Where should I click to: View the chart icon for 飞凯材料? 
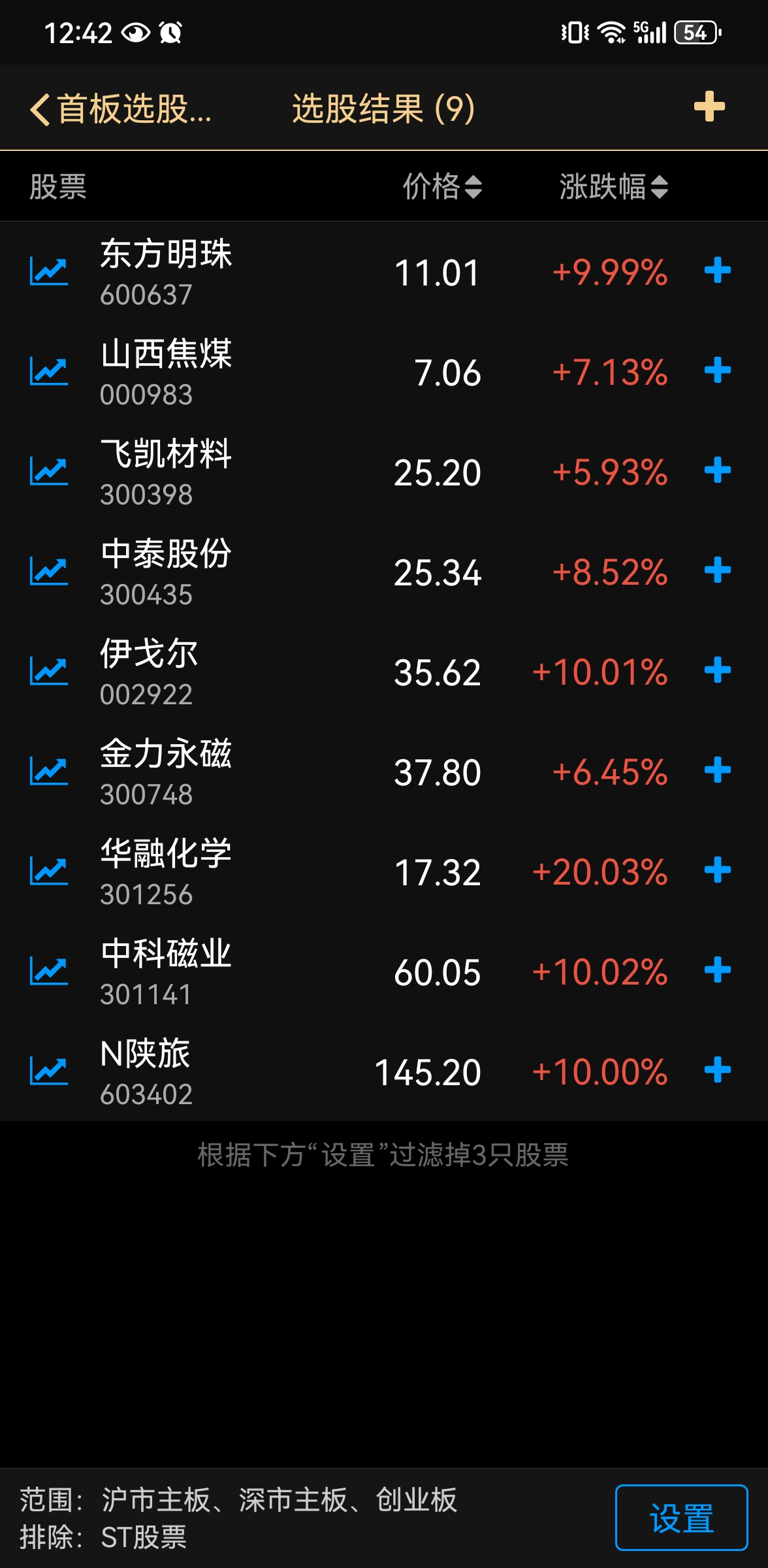pyautogui.click(x=49, y=472)
